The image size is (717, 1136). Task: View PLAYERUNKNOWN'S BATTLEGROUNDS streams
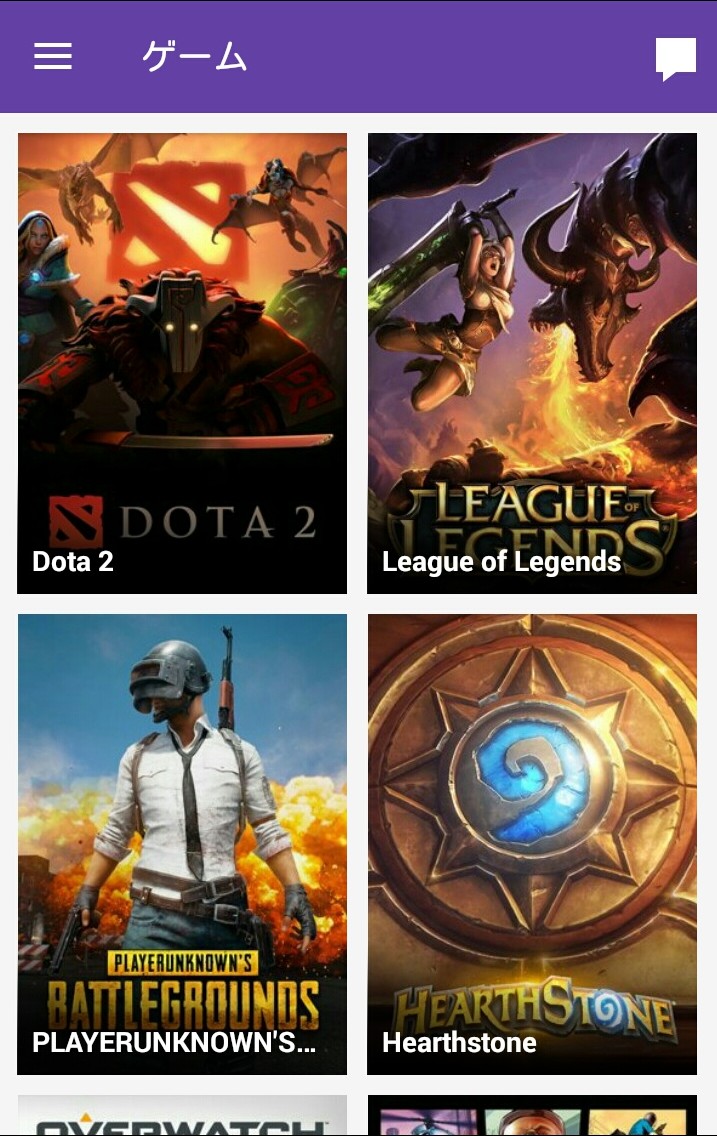click(x=182, y=844)
